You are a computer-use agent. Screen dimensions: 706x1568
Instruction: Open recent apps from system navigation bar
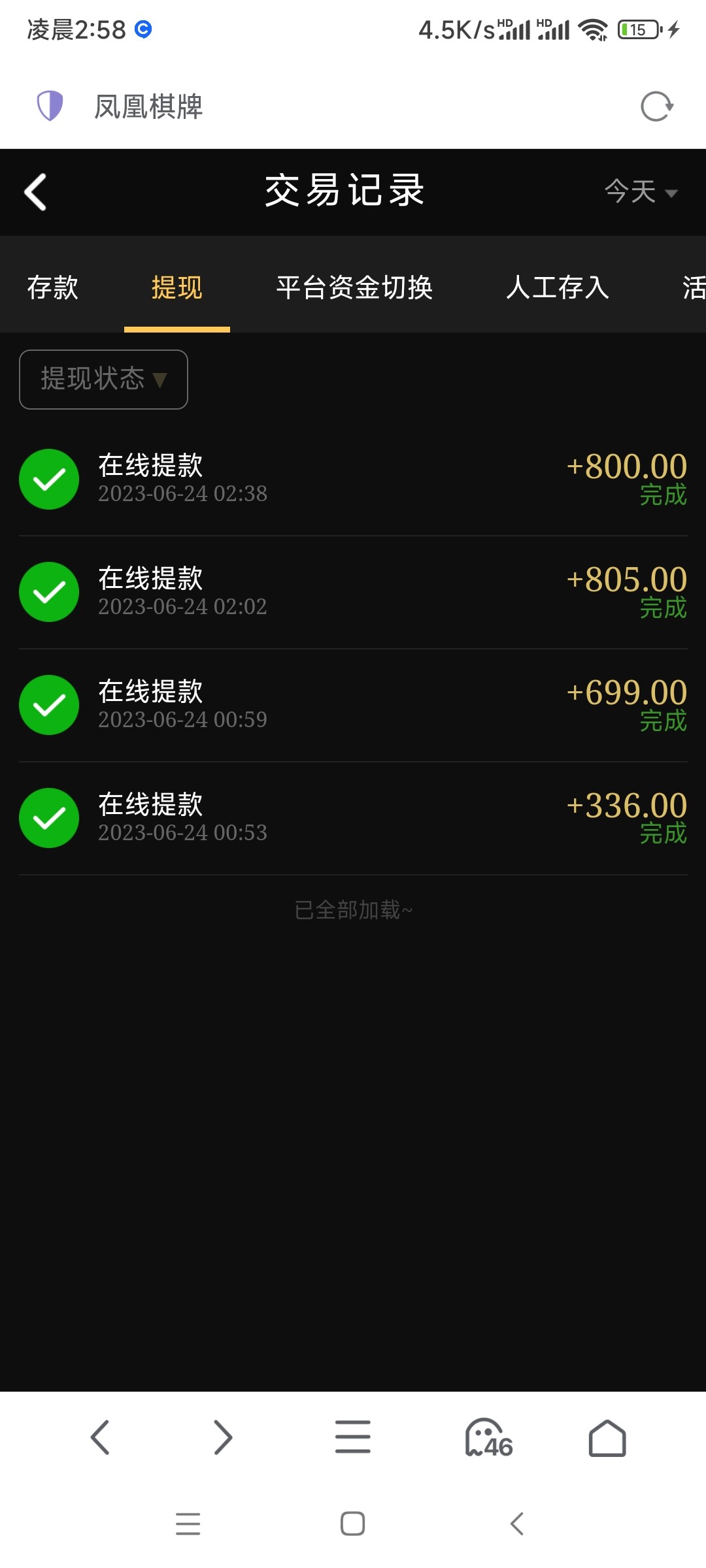[x=188, y=1524]
